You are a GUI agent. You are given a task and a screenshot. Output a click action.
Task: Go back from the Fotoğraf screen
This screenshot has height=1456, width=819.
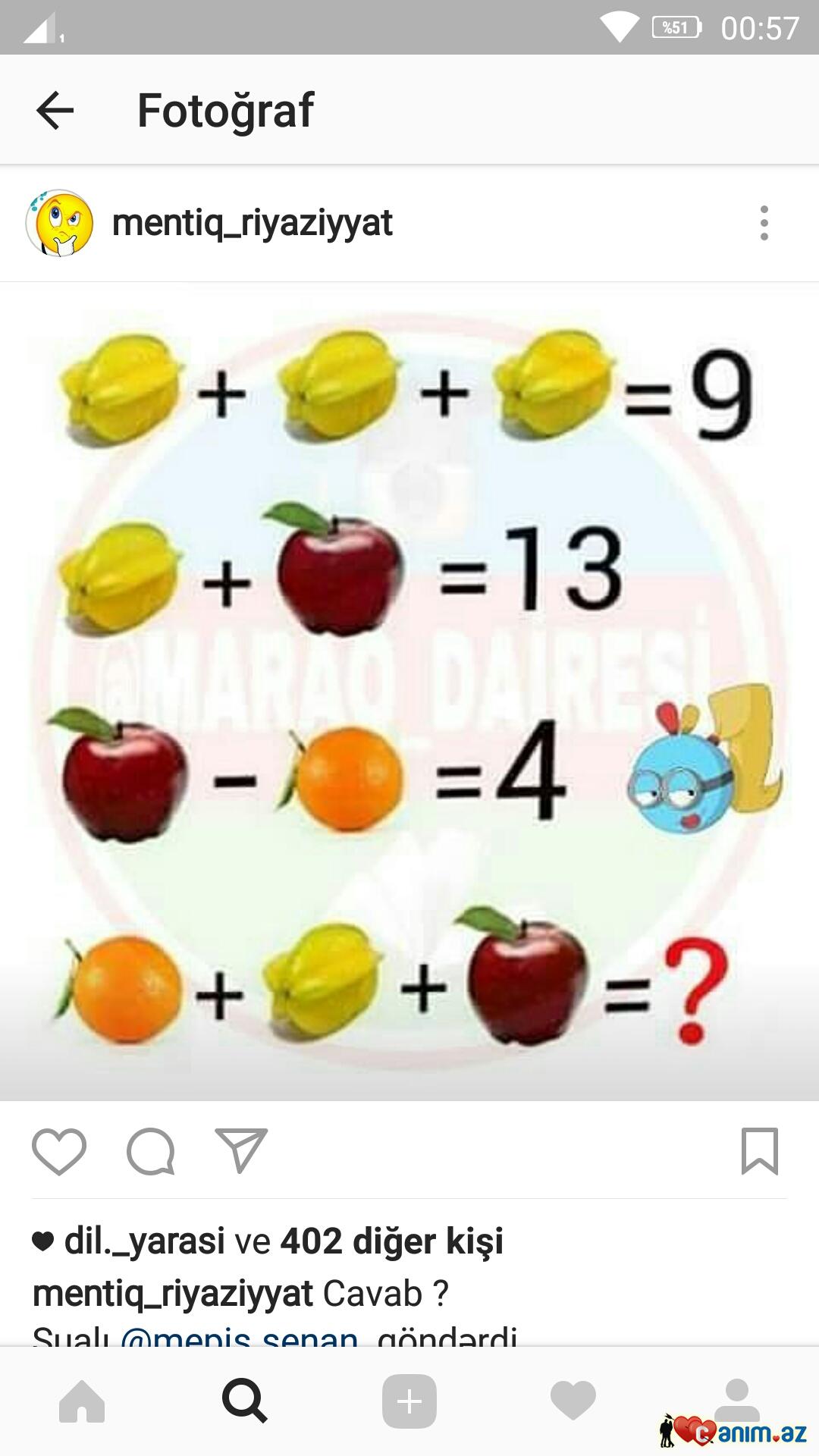point(55,111)
